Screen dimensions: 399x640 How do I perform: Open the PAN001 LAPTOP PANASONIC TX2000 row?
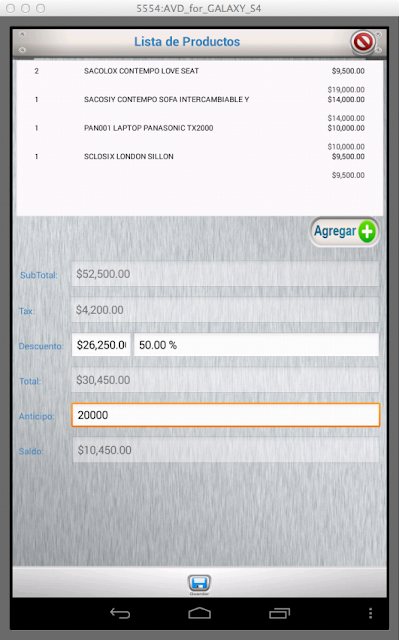200,128
